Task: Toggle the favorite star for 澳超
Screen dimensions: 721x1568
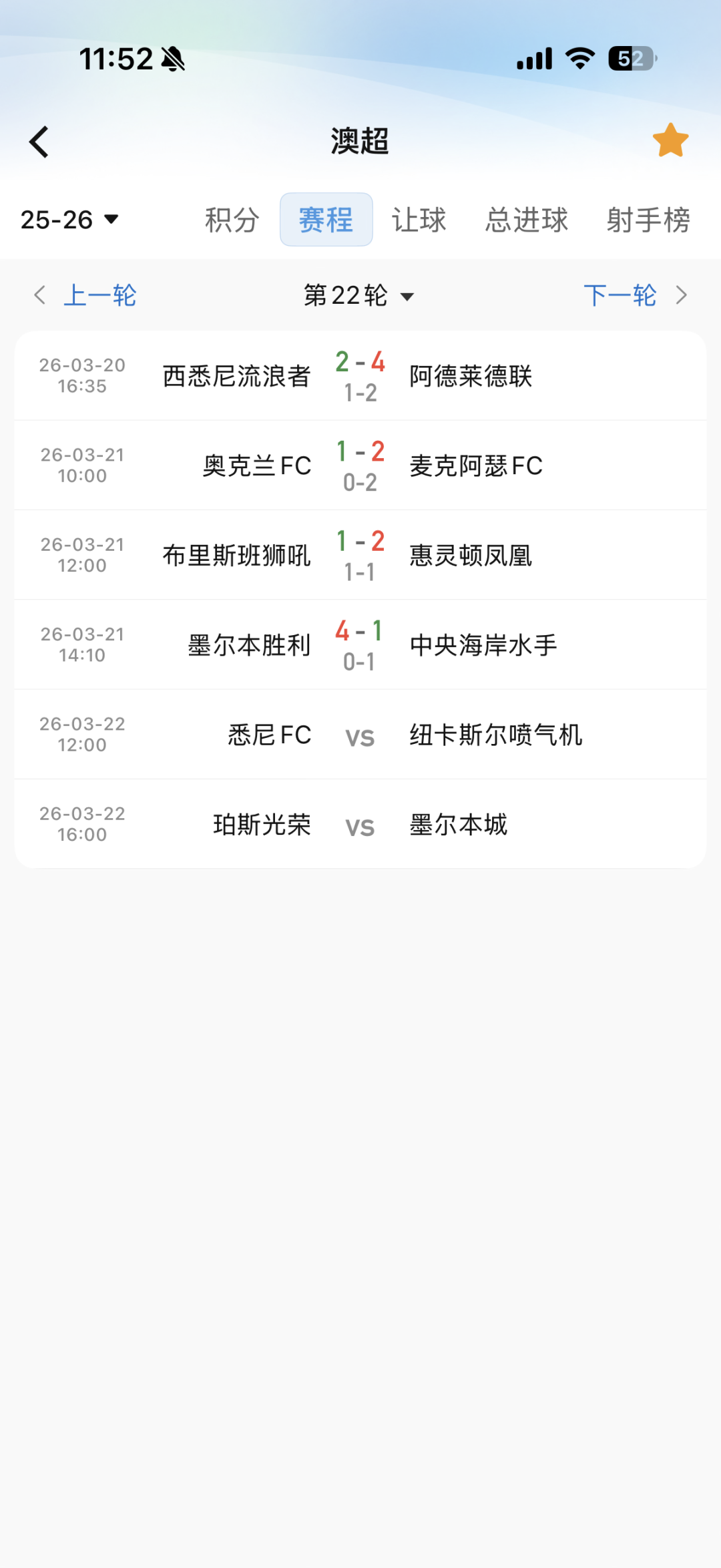Action: point(670,141)
